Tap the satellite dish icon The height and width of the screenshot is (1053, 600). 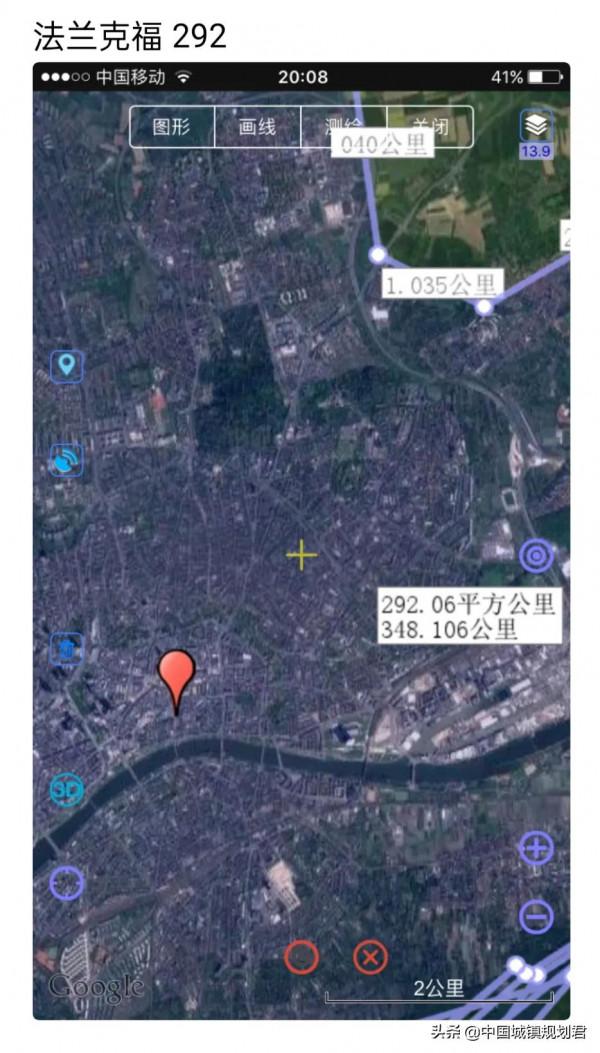(x=67, y=460)
